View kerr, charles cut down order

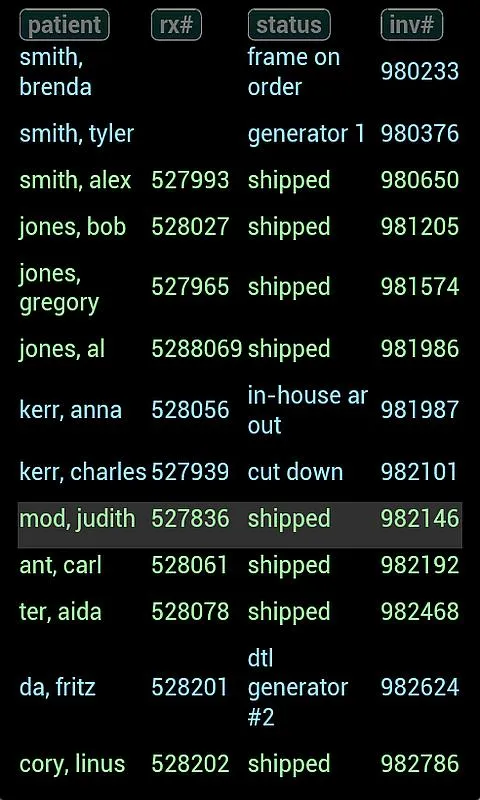coord(240,472)
